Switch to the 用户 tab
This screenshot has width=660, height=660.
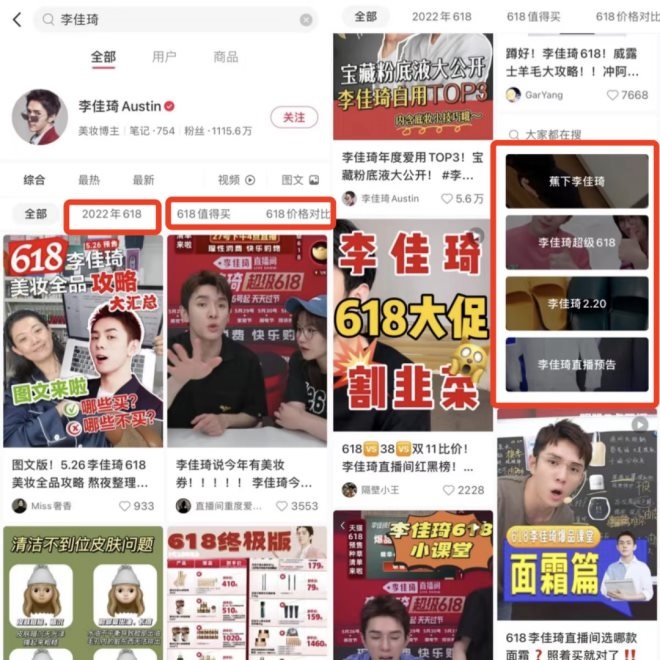coord(165,57)
